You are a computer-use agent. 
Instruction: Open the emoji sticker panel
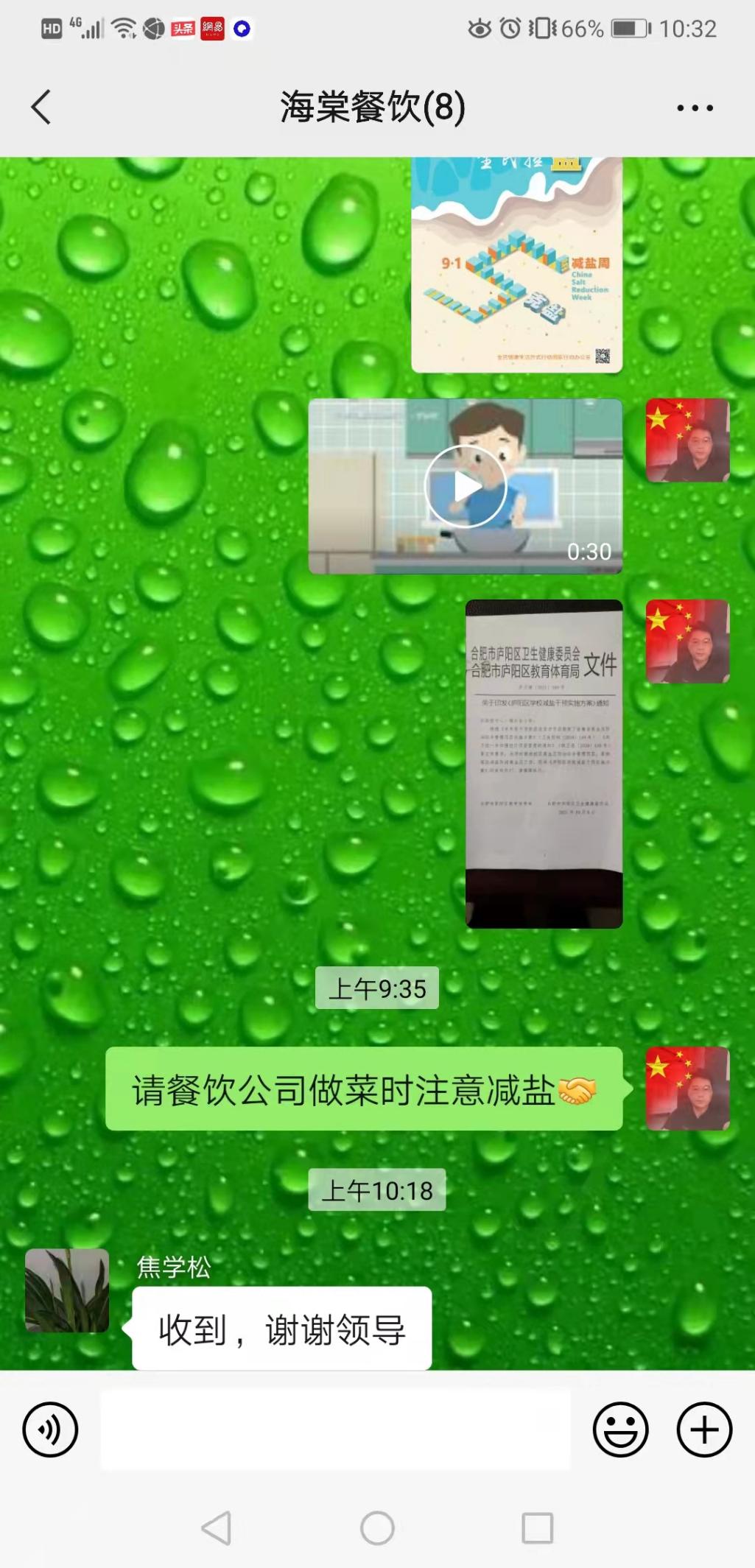[620, 1430]
